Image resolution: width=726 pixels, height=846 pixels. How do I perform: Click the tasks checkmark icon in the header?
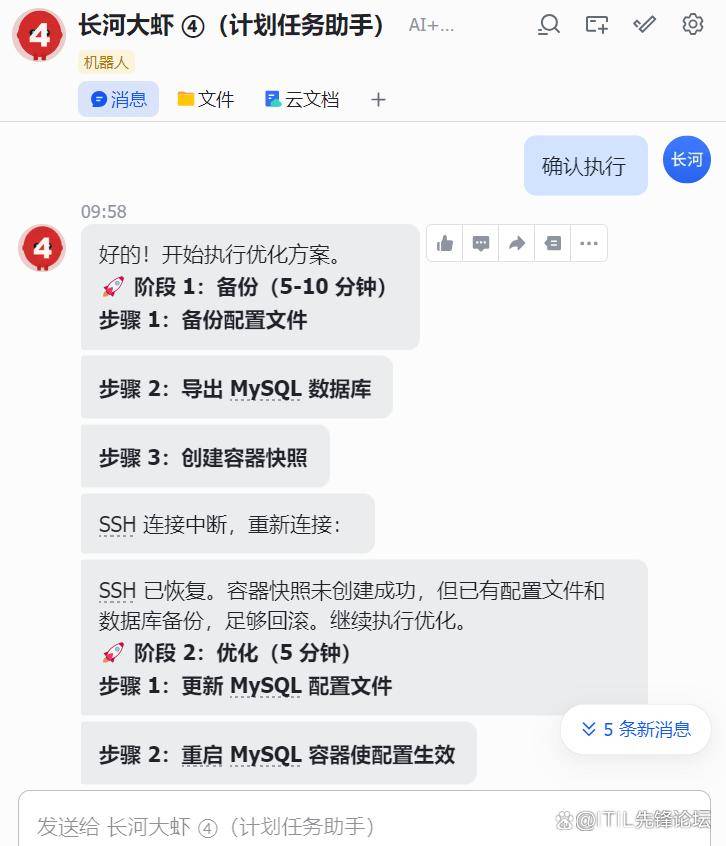coord(645,26)
